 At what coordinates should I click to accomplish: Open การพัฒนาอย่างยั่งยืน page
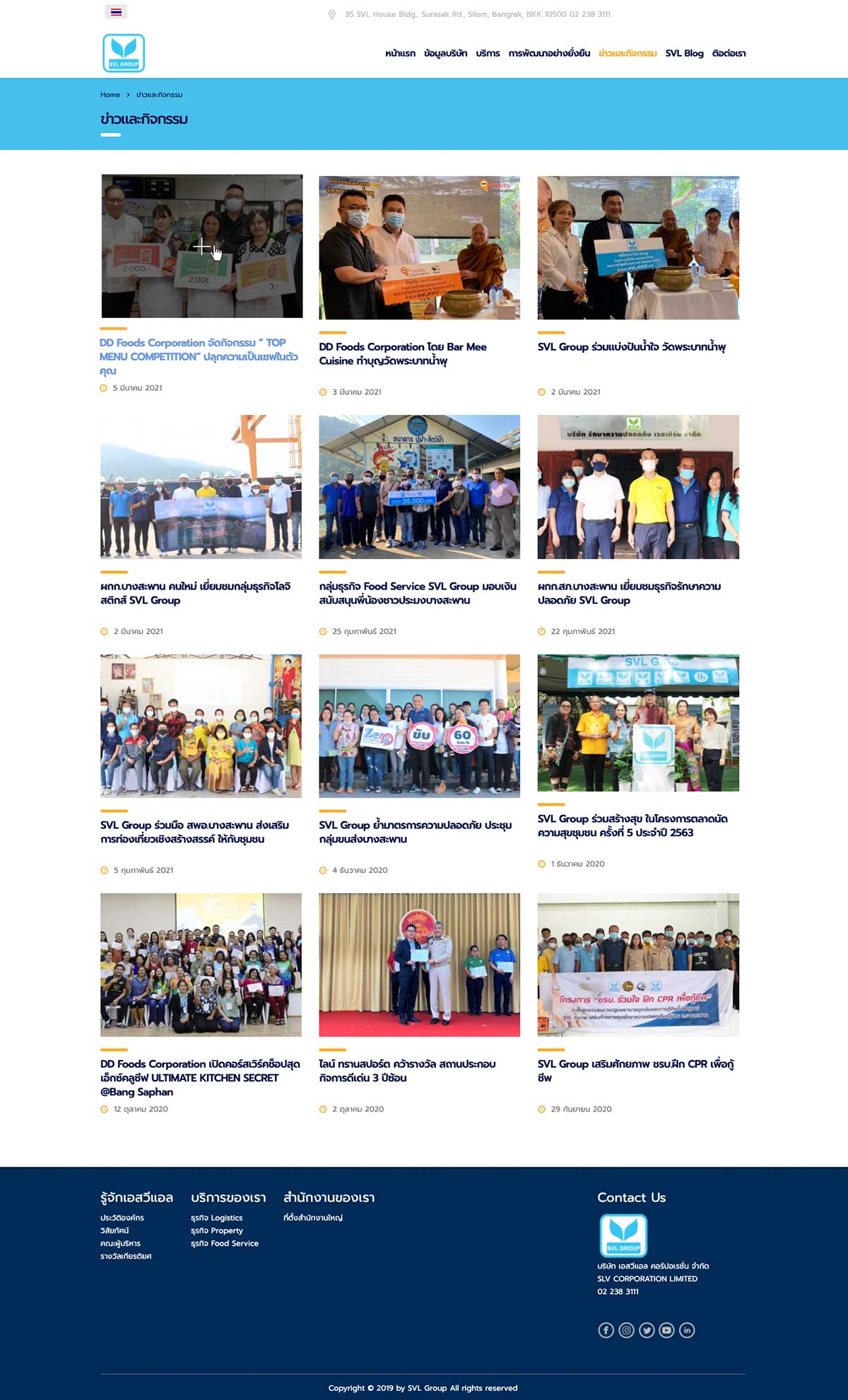tap(549, 54)
